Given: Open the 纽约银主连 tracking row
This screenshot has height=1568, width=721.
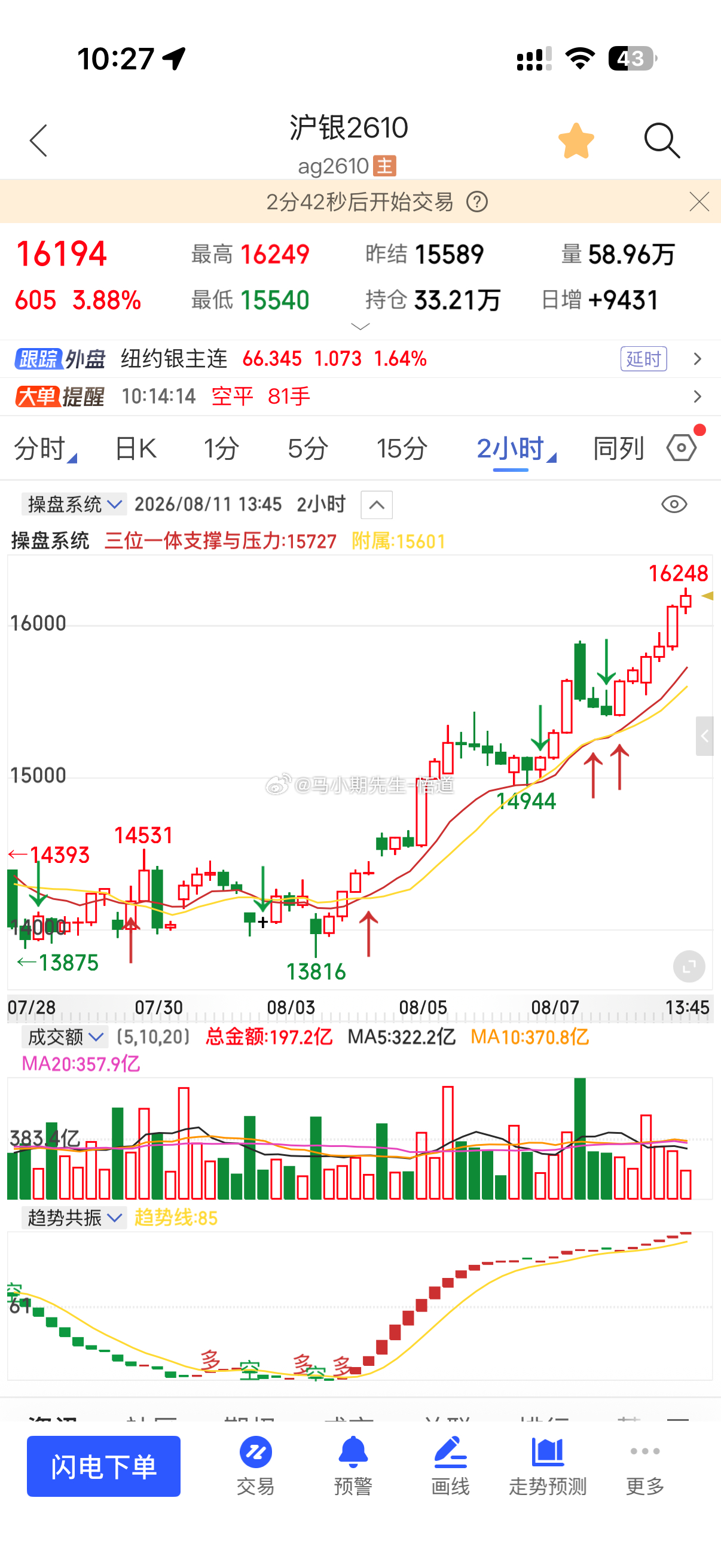Looking at the screenshot, I should click(360, 359).
